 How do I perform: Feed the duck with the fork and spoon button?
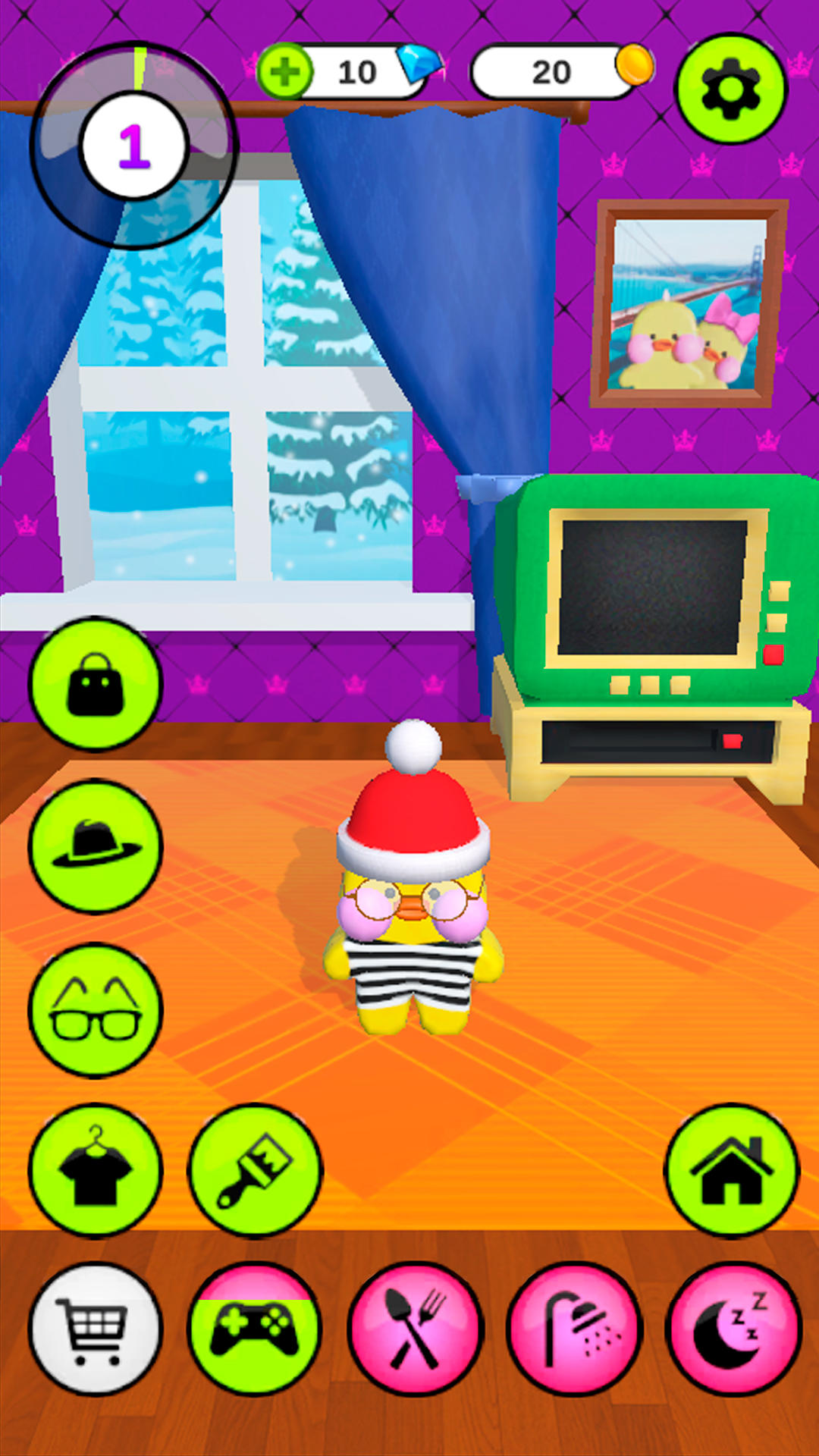[x=415, y=1329]
